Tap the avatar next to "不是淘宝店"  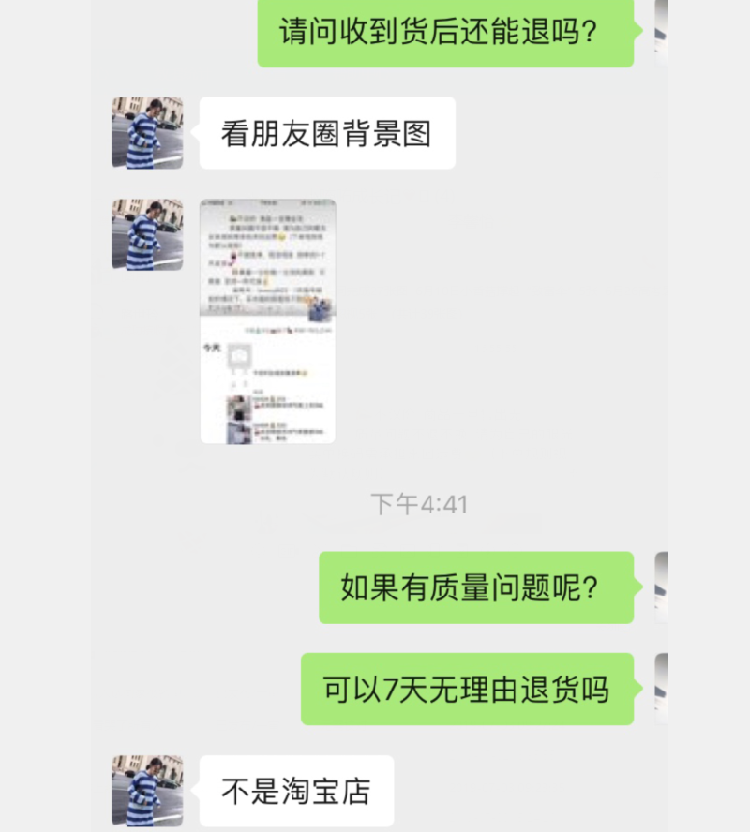pos(147,790)
